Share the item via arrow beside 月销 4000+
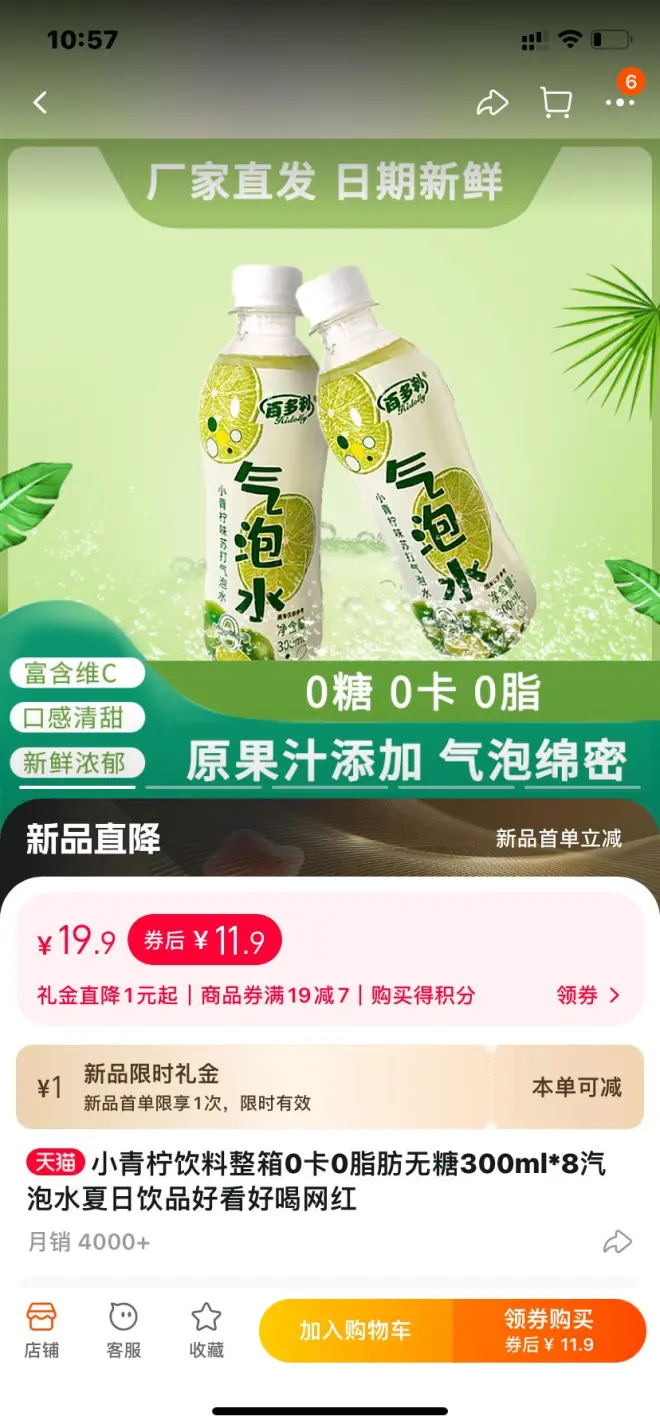The image size is (660, 1428). click(618, 1242)
